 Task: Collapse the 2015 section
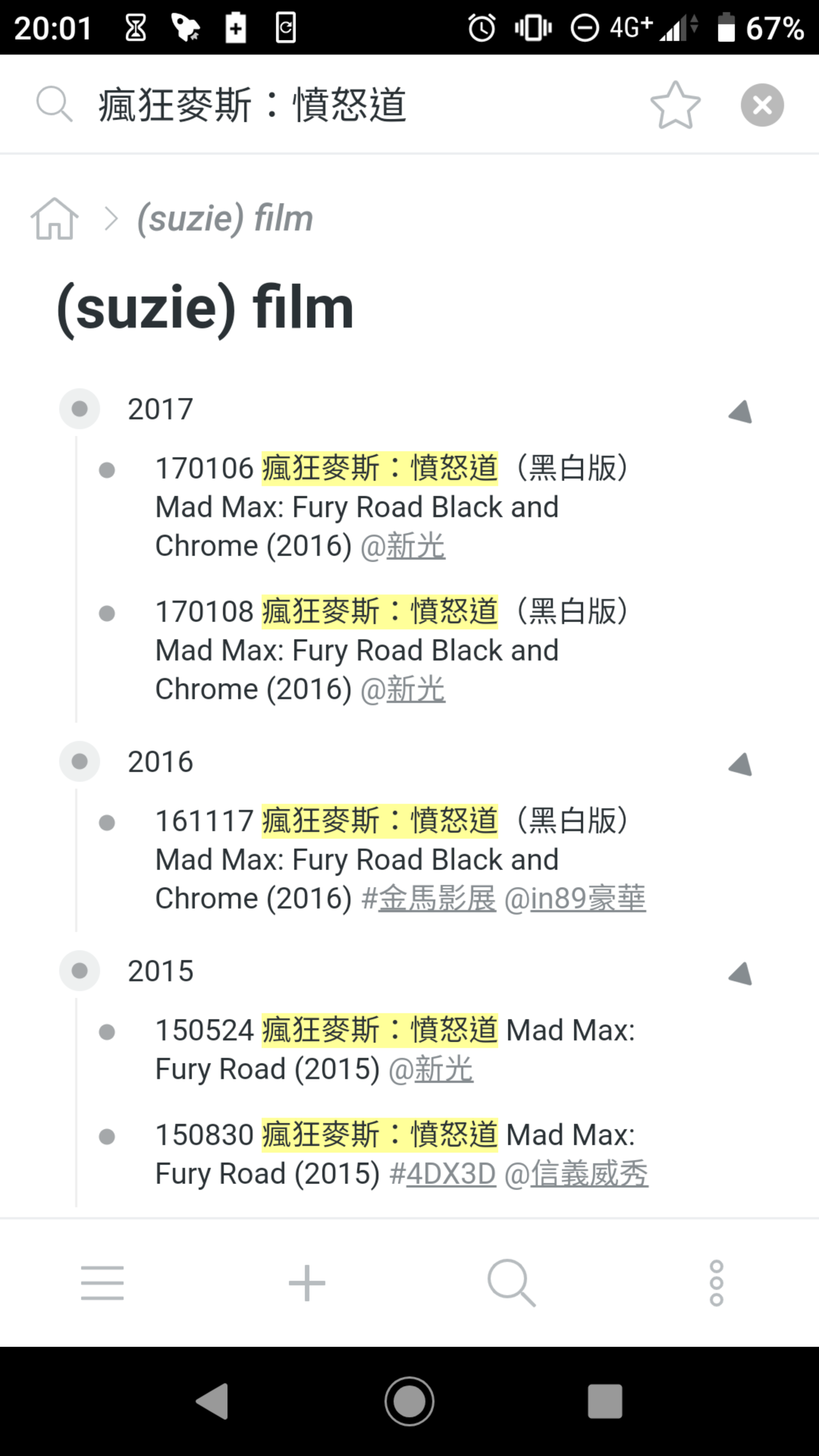pyautogui.click(x=740, y=973)
